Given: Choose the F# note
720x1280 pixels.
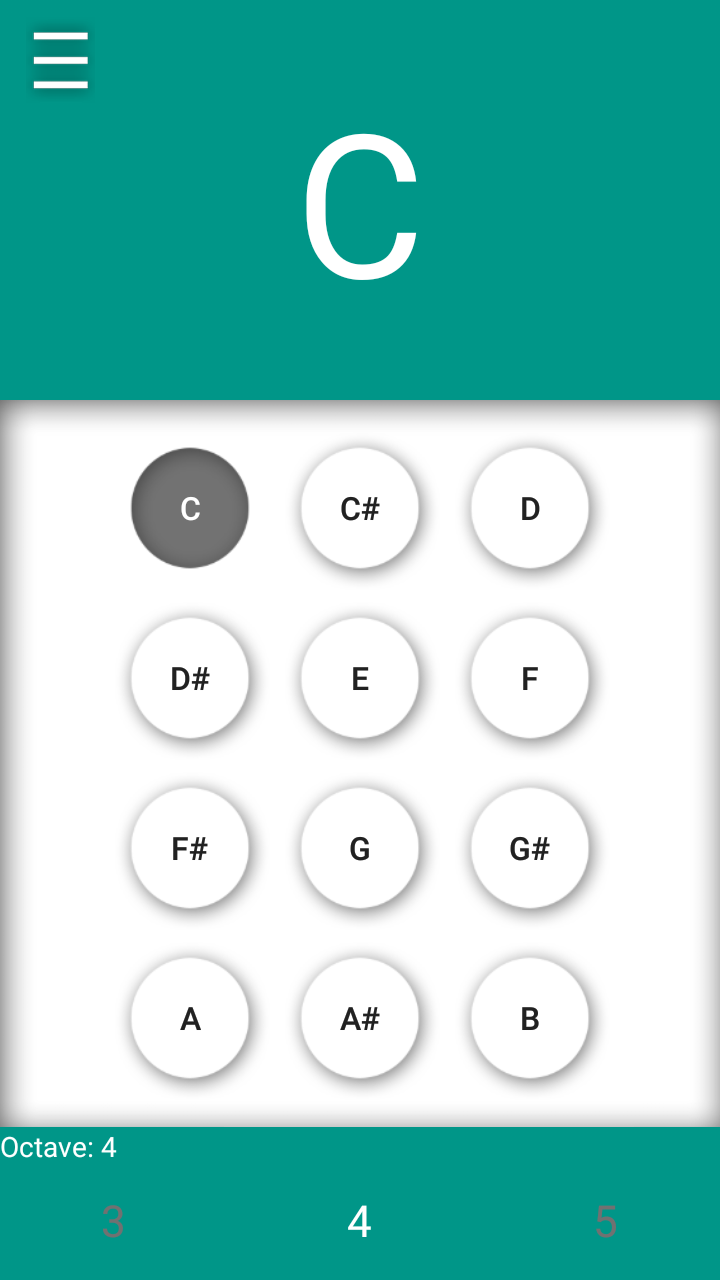Looking at the screenshot, I should (190, 848).
